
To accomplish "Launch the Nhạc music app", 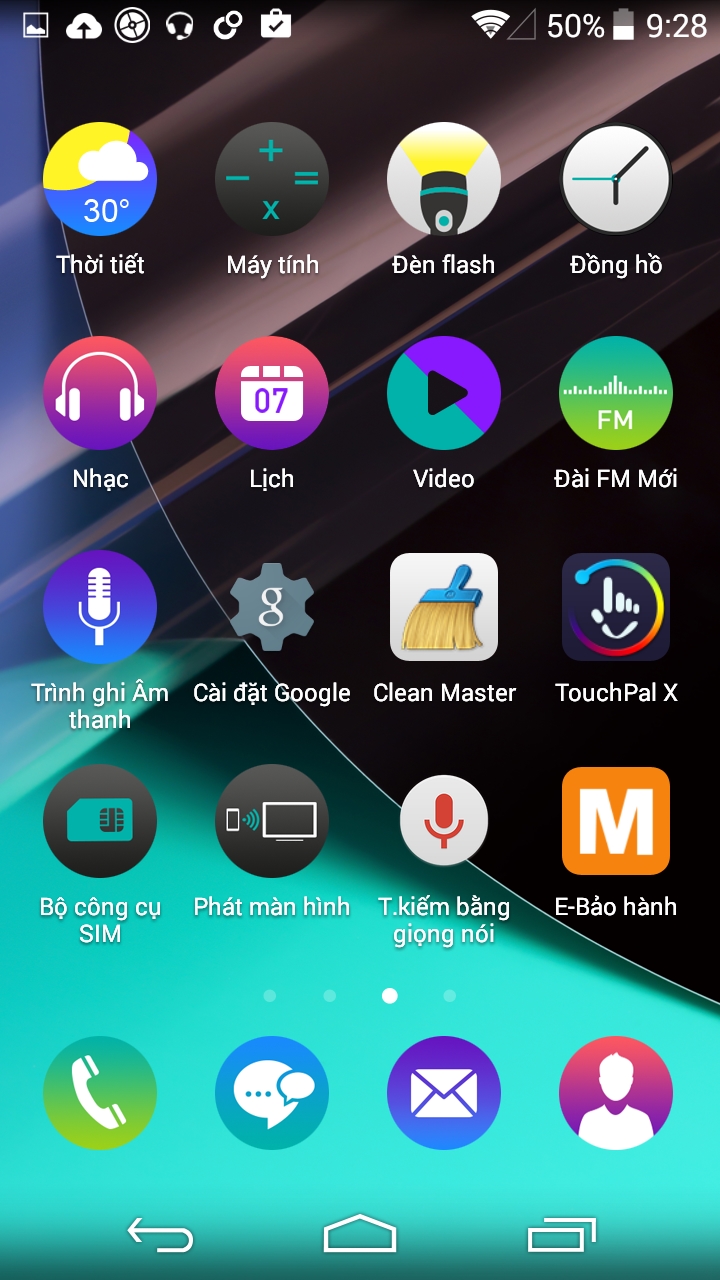I will (100, 394).
